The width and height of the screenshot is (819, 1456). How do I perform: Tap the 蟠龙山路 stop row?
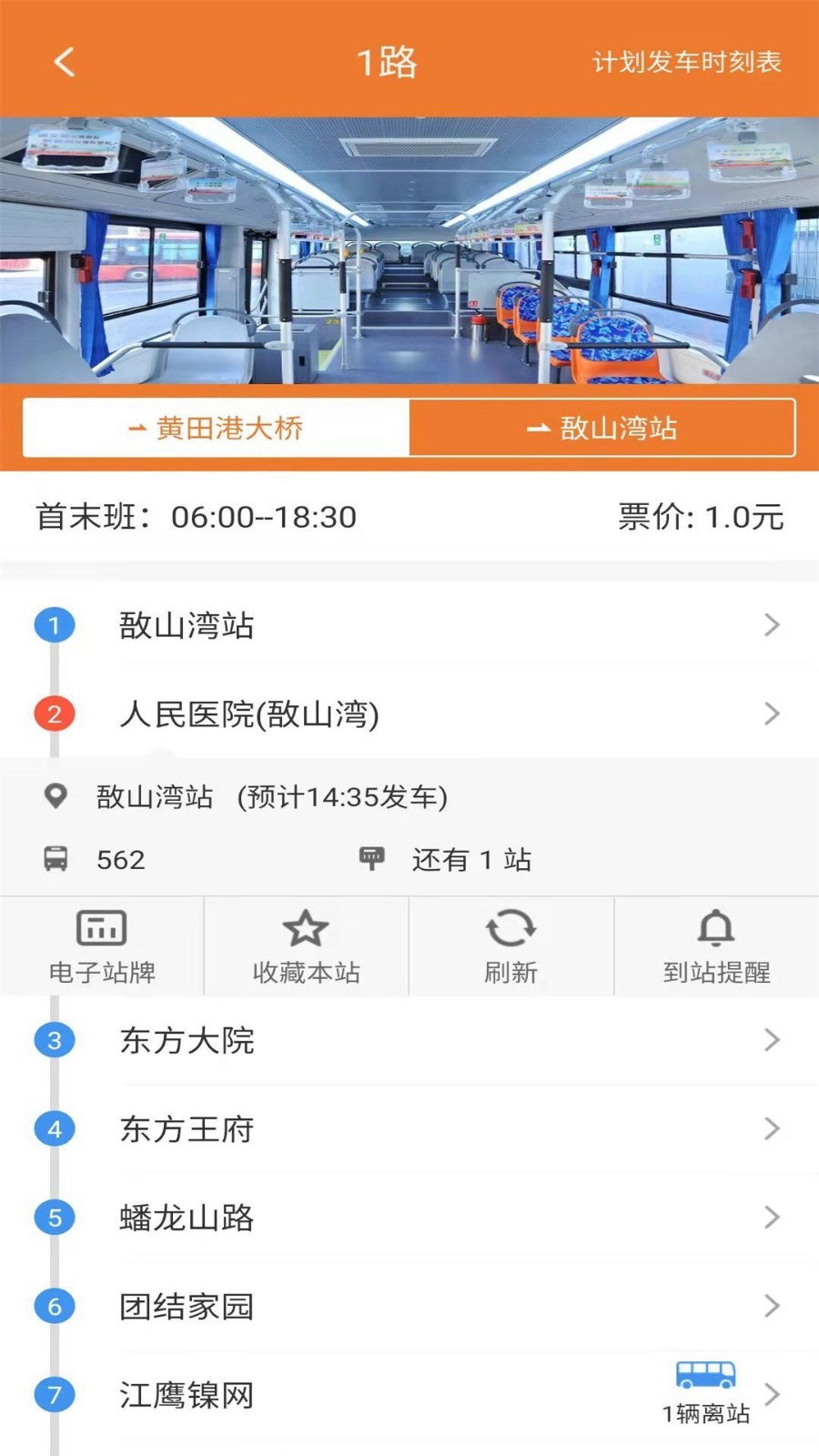point(409,1217)
